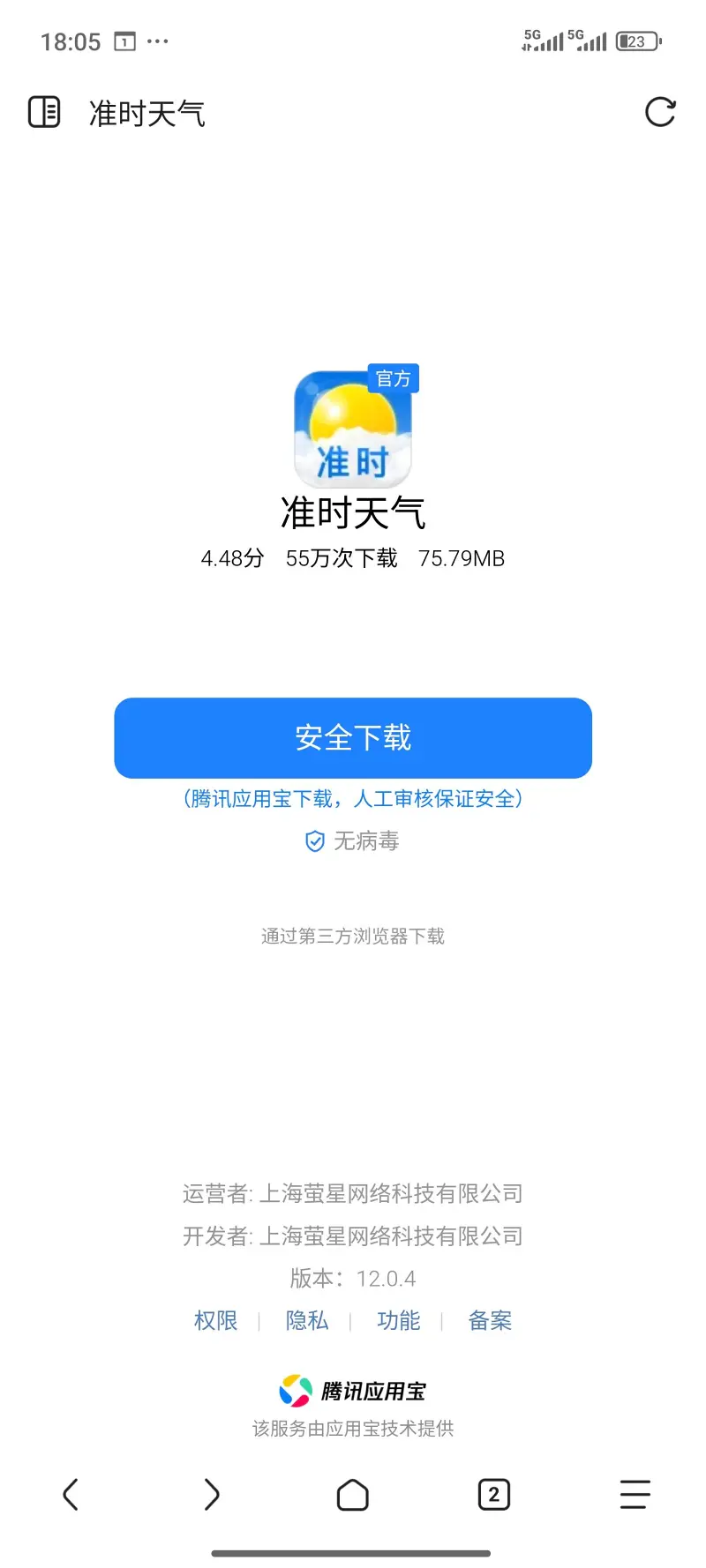Viewport: 706px width, 1568px height.
Task: Open the 功能 features link
Action: [399, 1320]
